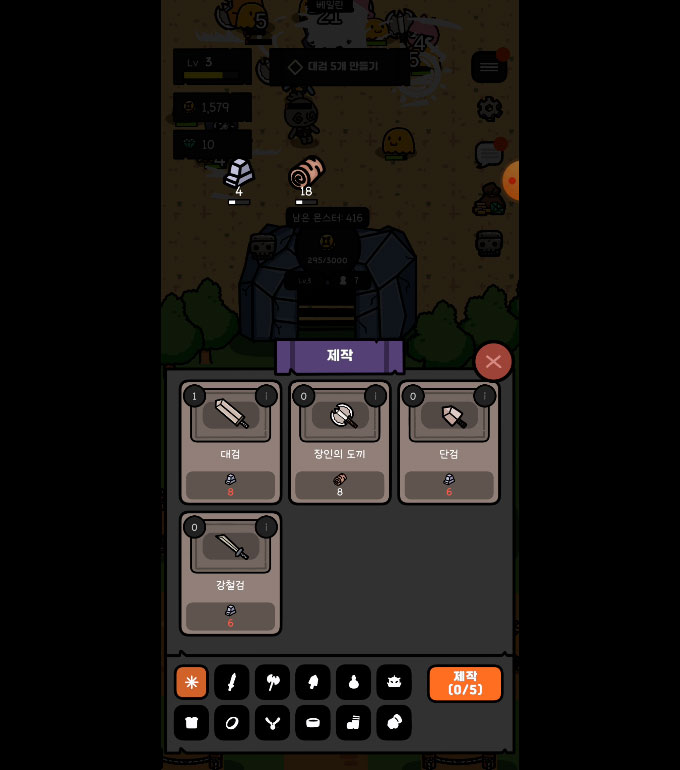Show all items with the star filter
Viewport: 680px width, 770px height.
(x=191, y=682)
